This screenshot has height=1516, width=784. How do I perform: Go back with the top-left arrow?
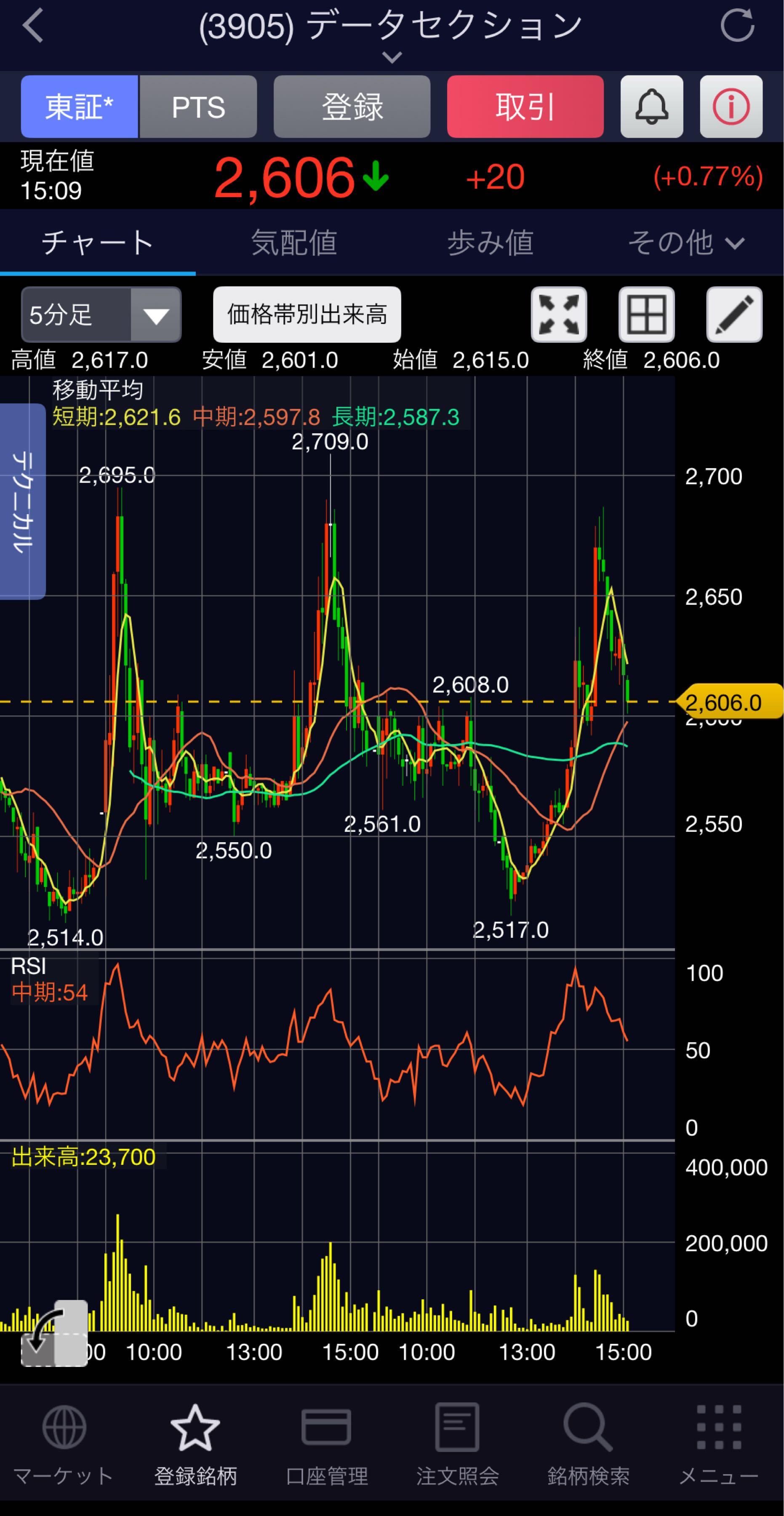pyautogui.click(x=33, y=27)
